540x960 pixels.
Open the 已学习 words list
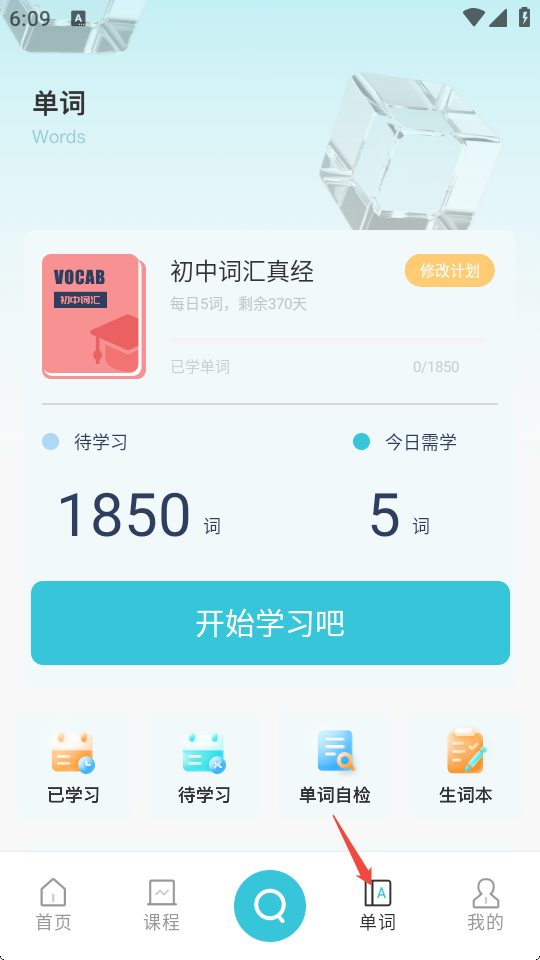(x=73, y=766)
